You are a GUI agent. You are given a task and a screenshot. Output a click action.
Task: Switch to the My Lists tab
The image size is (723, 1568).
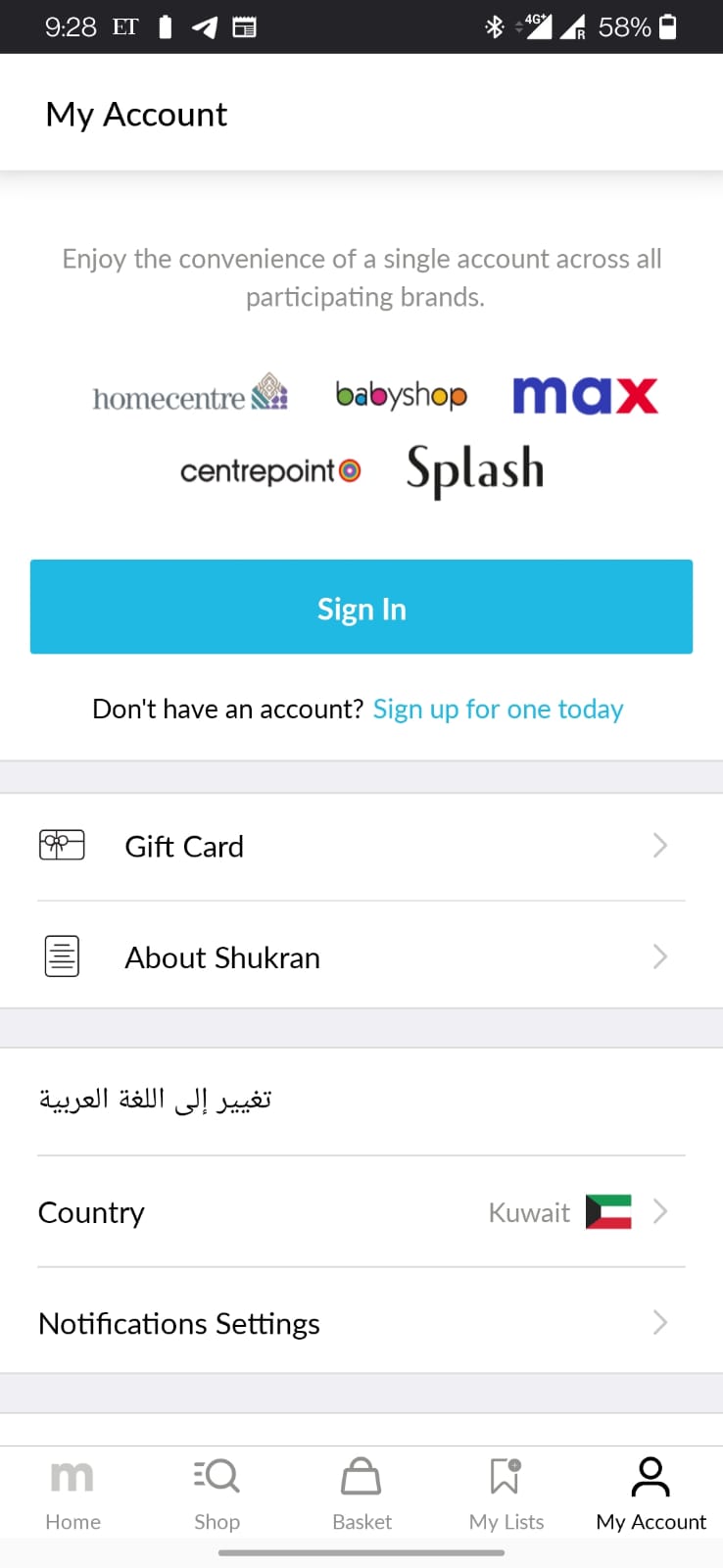tap(506, 1494)
